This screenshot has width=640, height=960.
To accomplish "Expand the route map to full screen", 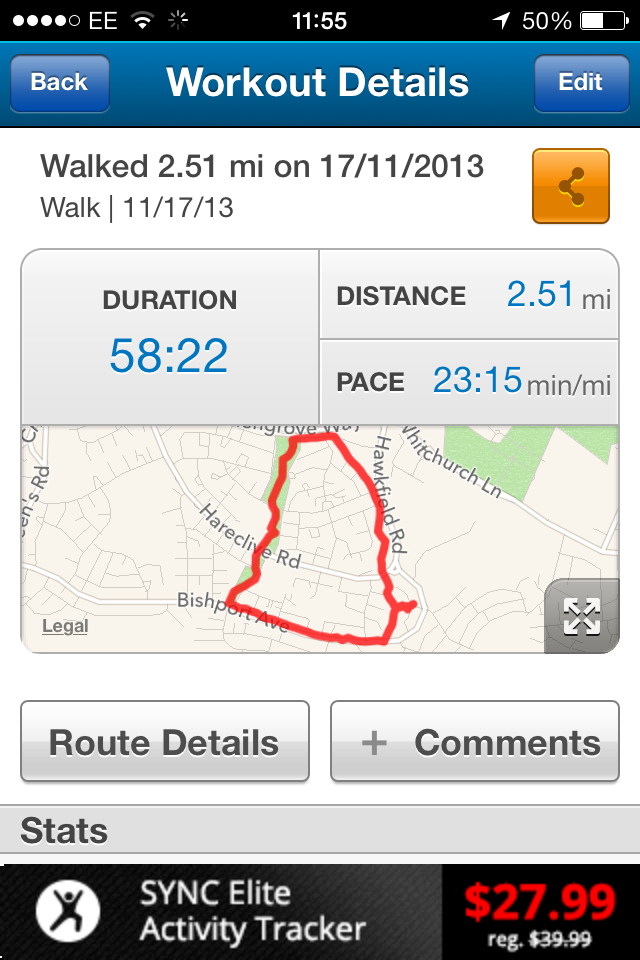I will (581, 616).
